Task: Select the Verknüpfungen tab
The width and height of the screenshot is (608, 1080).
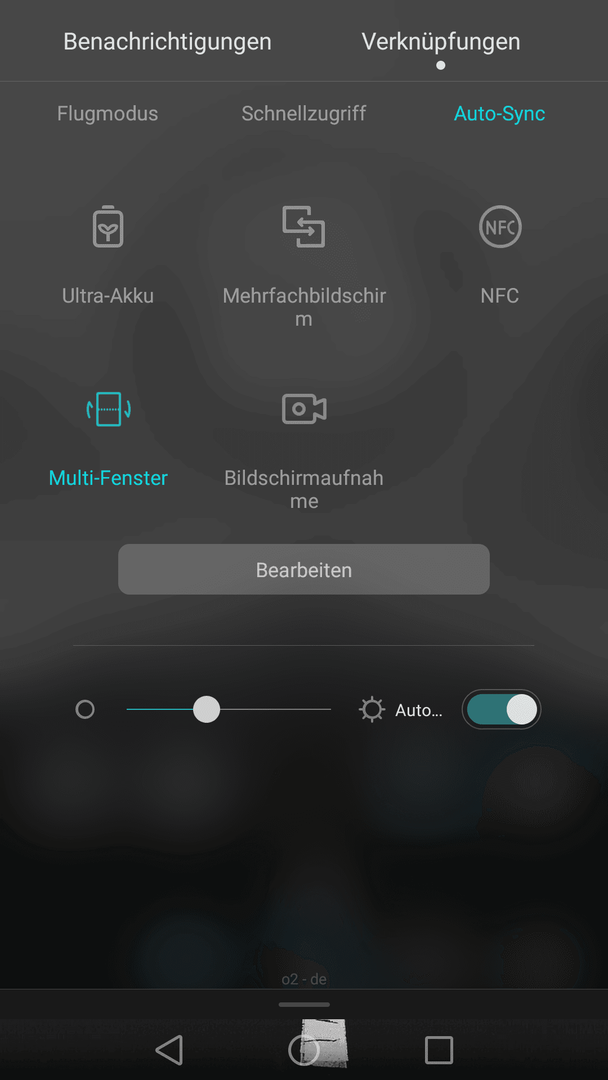Action: click(440, 42)
